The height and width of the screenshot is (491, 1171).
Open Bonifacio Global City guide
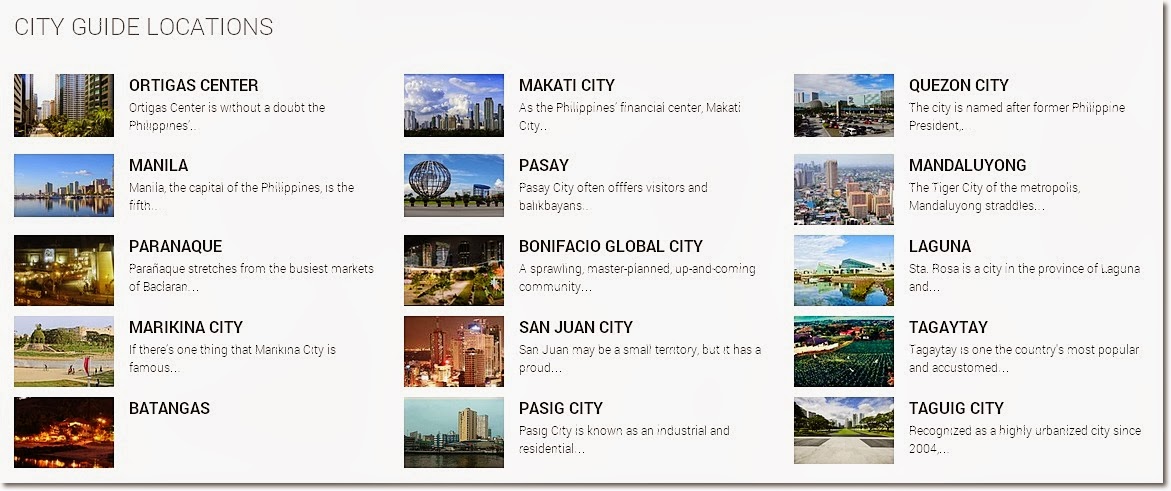click(610, 247)
